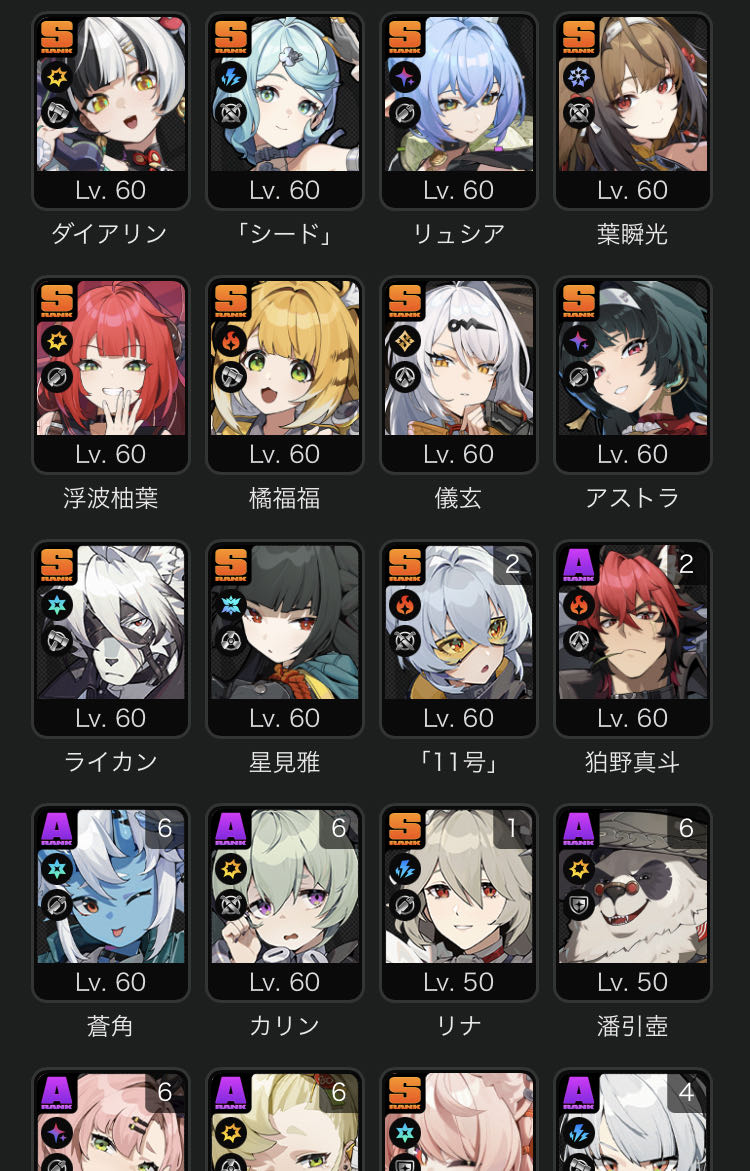Screen dimensions: 750x1171
Task: Tap the 星見雅 character card
Action: [x=285, y=638]
